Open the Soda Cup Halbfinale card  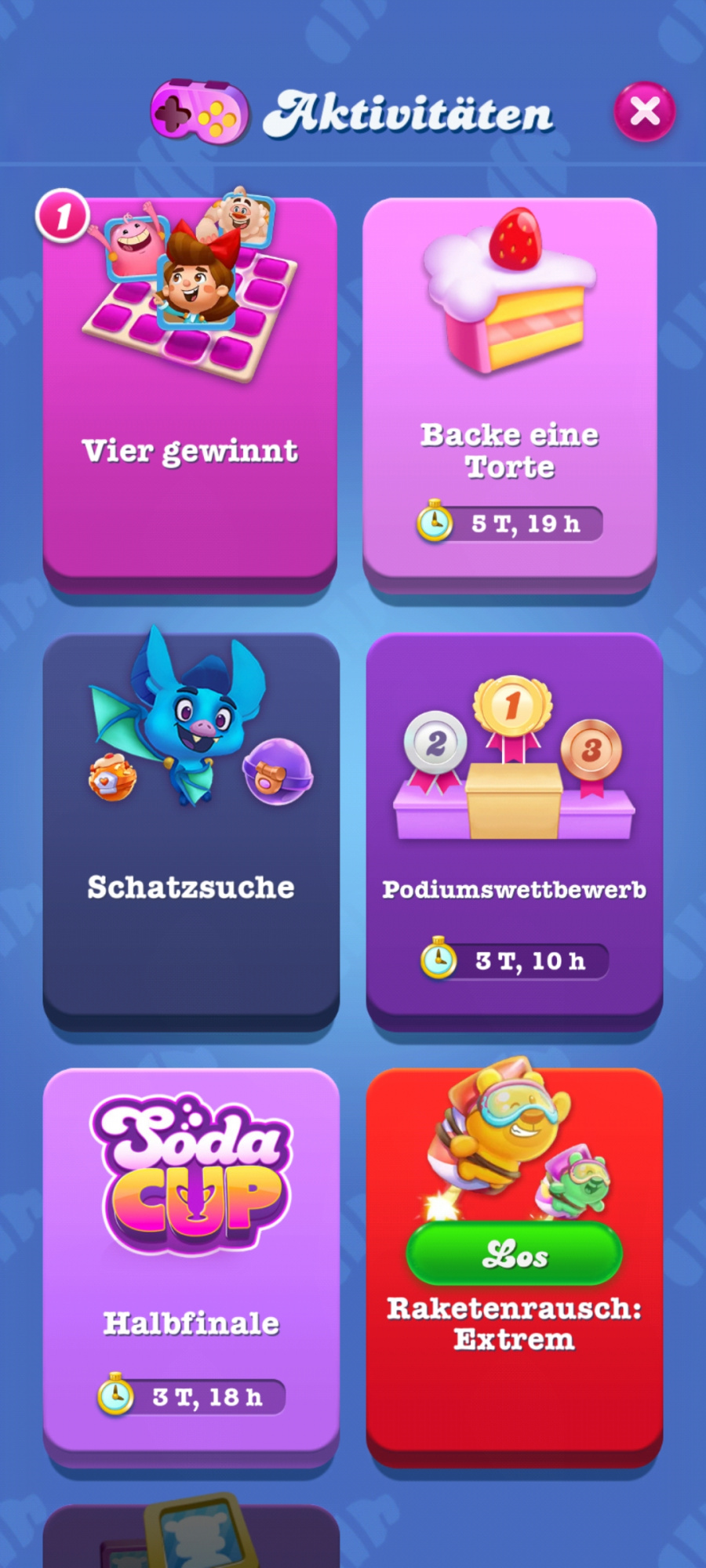point(191,1262)
